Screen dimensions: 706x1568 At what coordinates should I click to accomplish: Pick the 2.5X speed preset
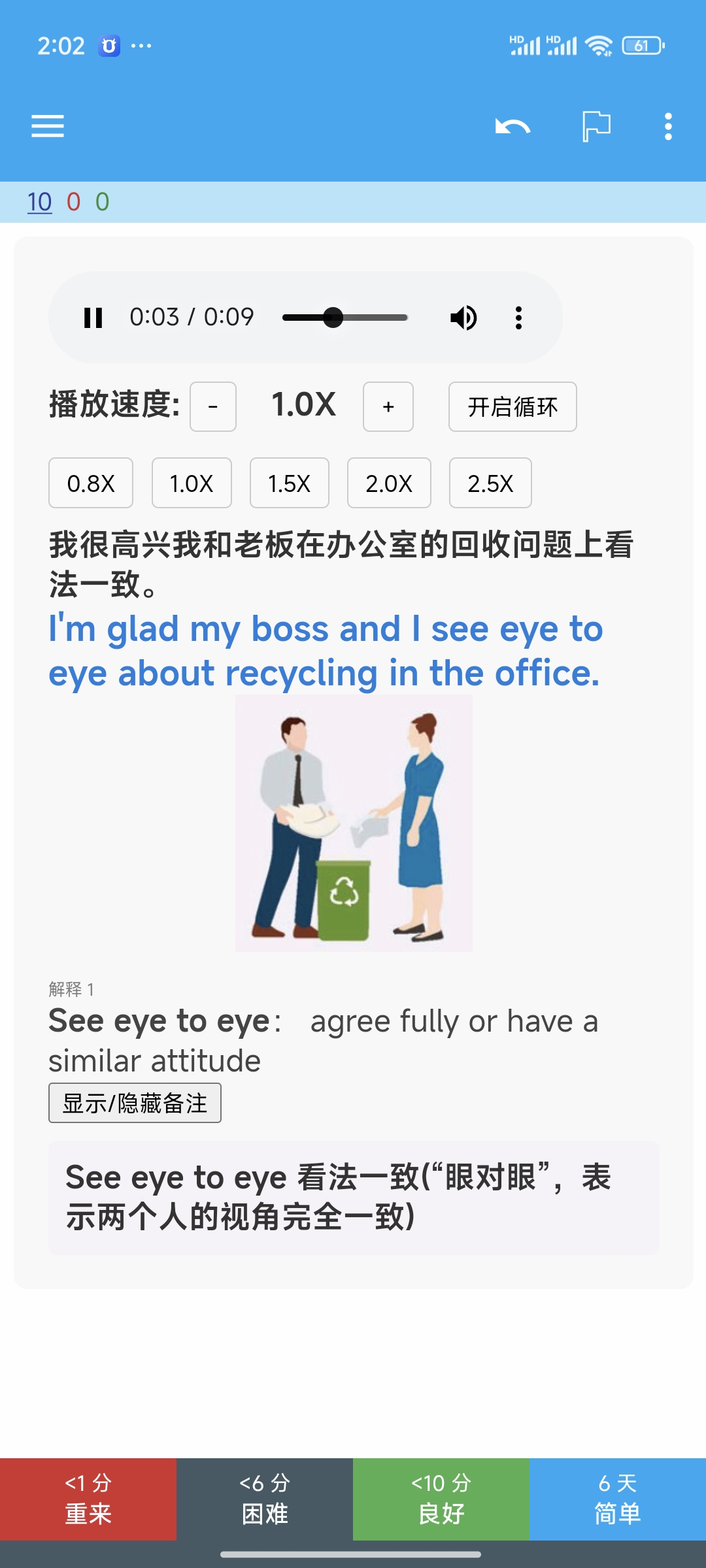coord(490,483)
